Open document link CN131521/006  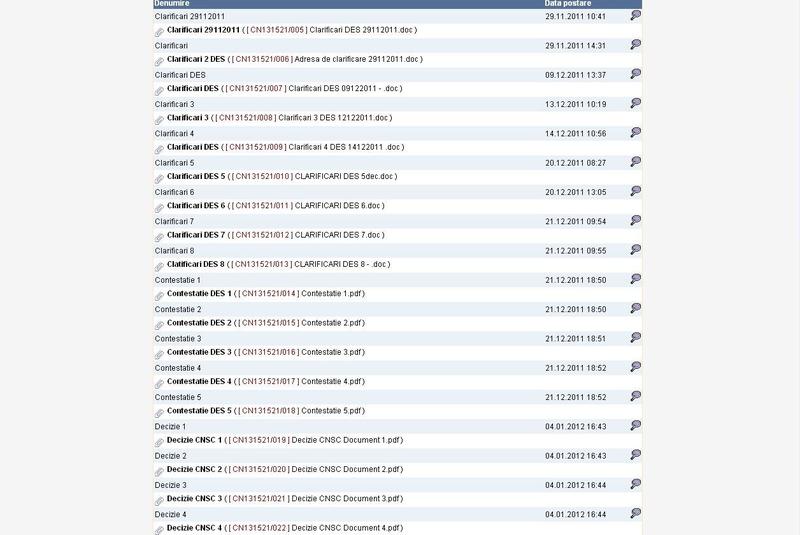[x=262, y=59]
